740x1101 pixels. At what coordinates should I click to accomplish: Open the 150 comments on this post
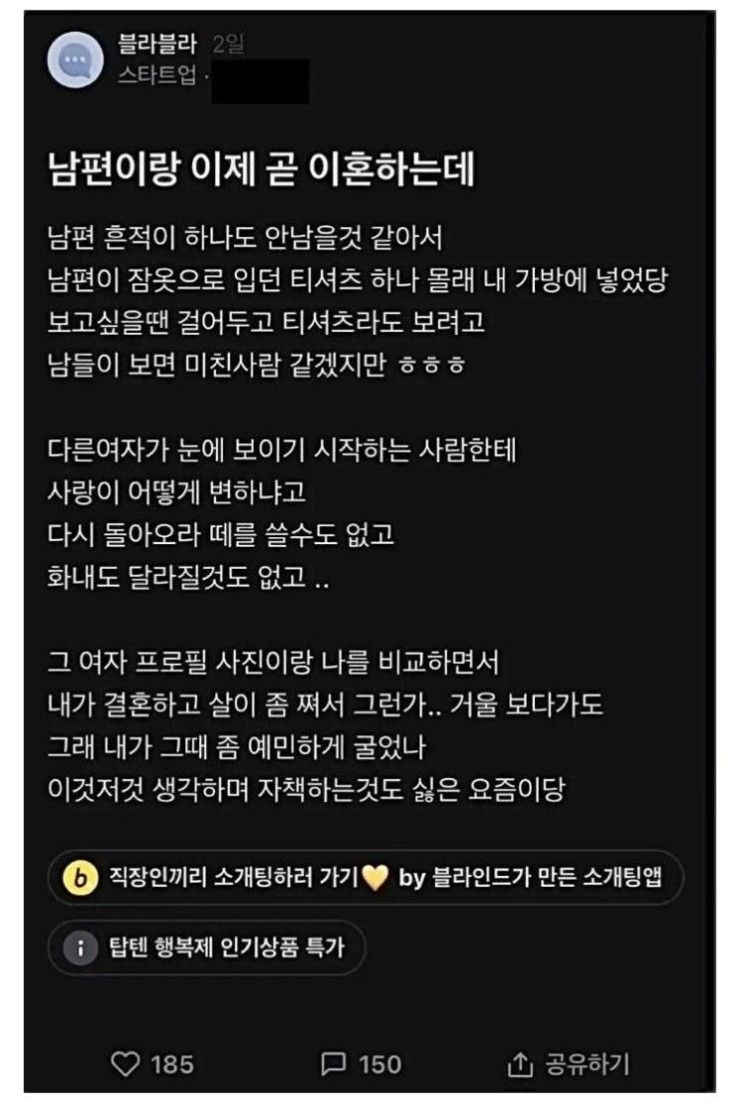click(x=335, y=1064)
